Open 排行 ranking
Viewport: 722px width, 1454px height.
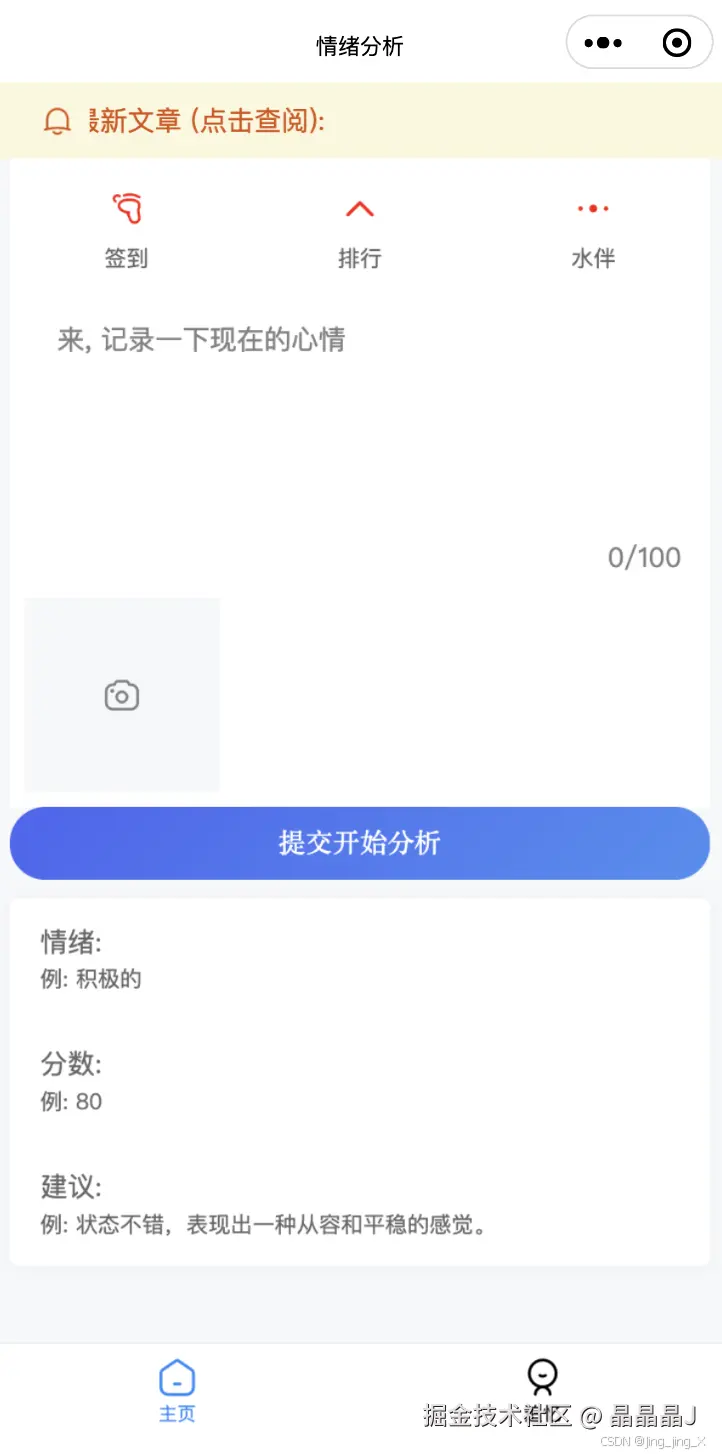click(359, 230)
